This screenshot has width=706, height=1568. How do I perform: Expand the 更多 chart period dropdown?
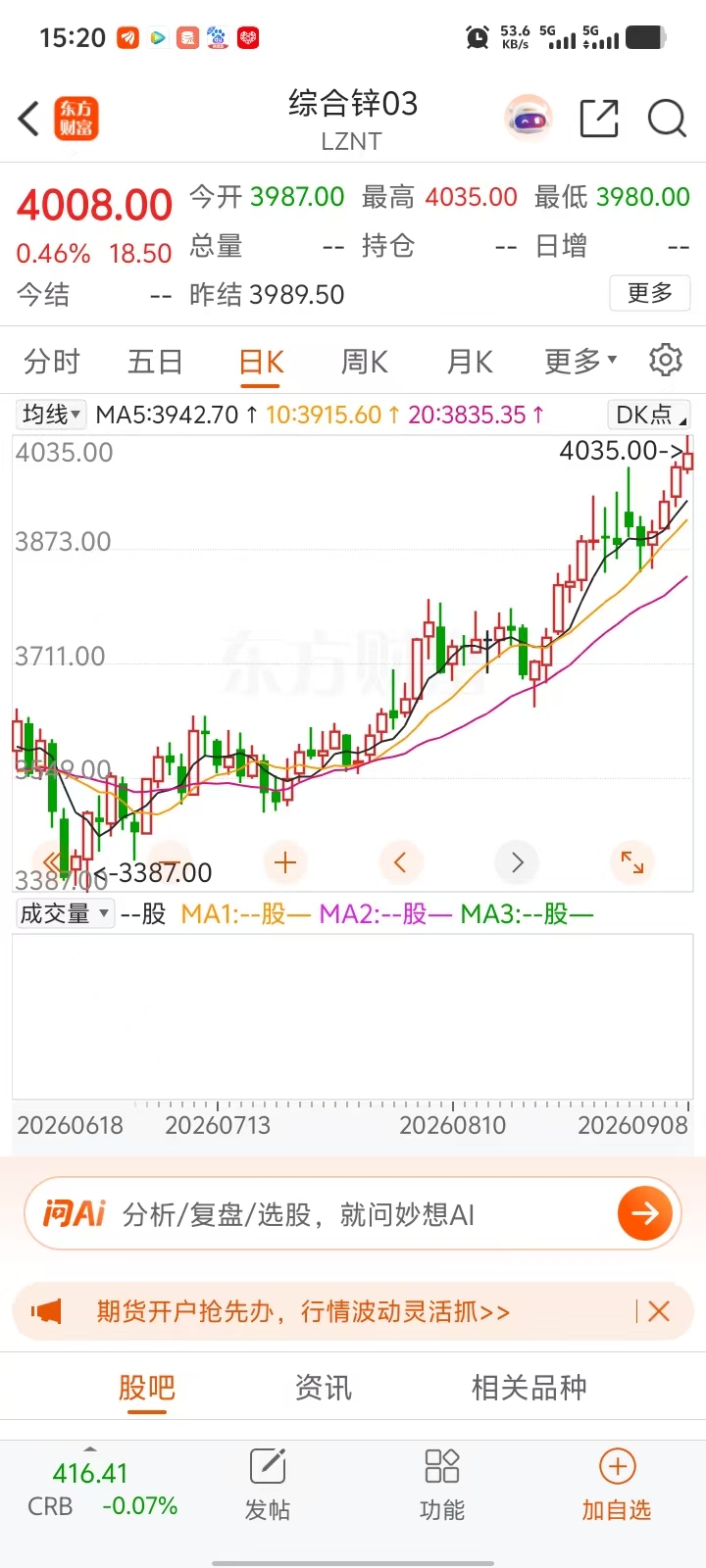pos(580,362)
